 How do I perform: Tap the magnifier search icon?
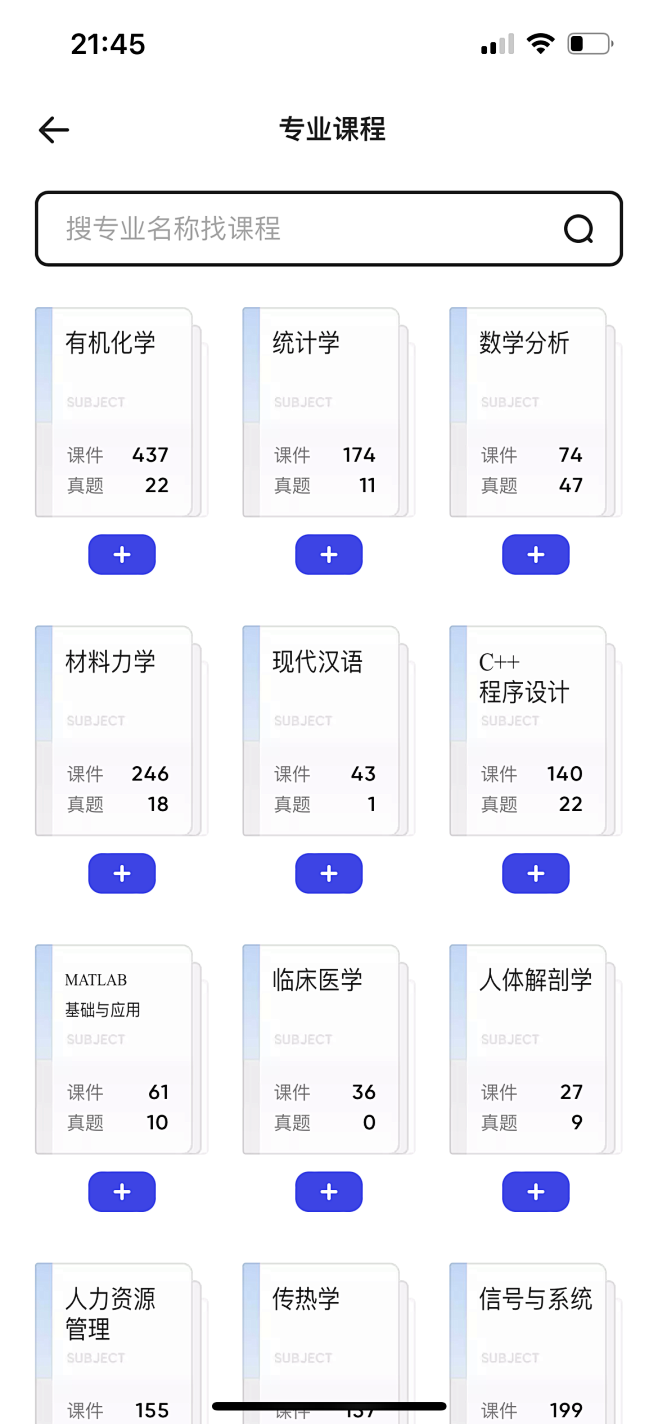pos(578,230)
